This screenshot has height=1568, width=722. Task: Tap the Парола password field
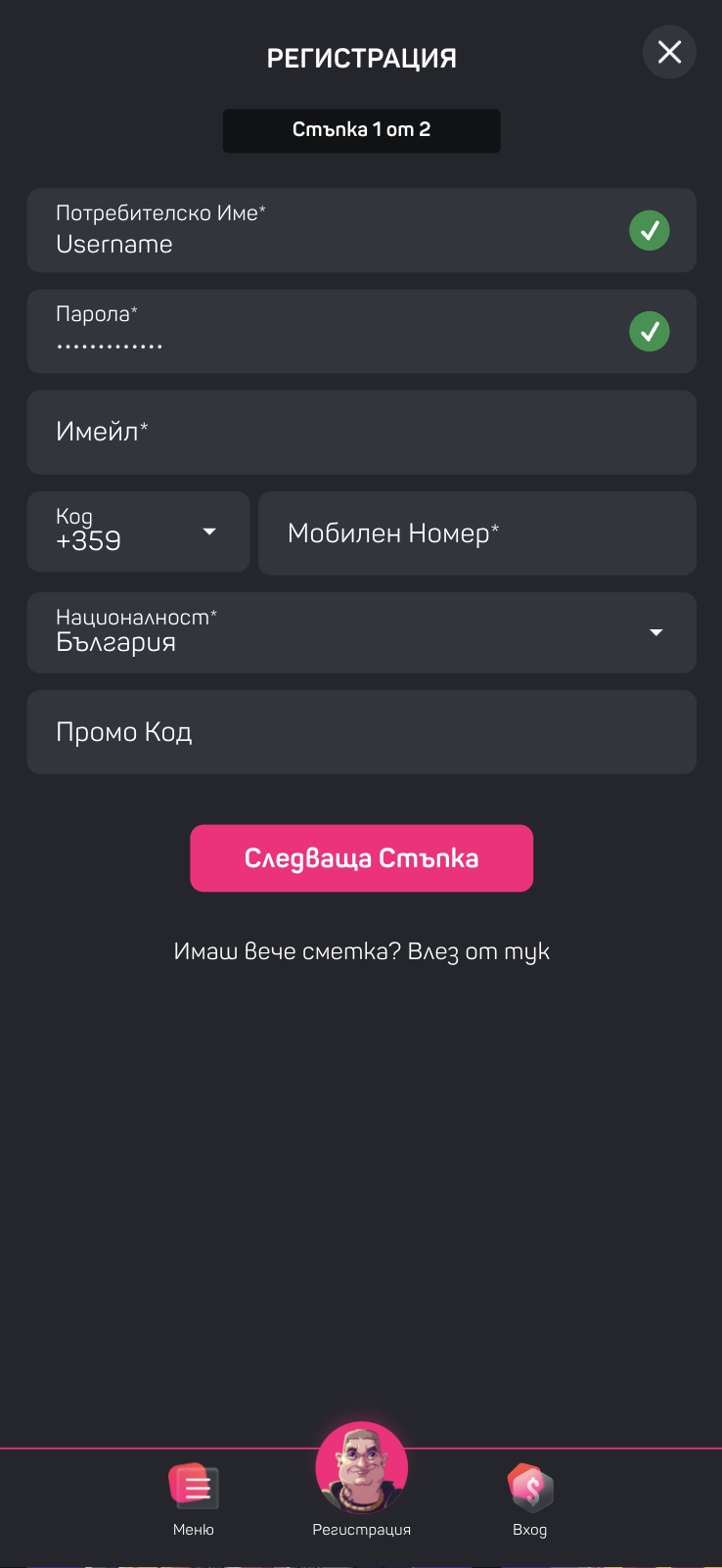(333, 332)
